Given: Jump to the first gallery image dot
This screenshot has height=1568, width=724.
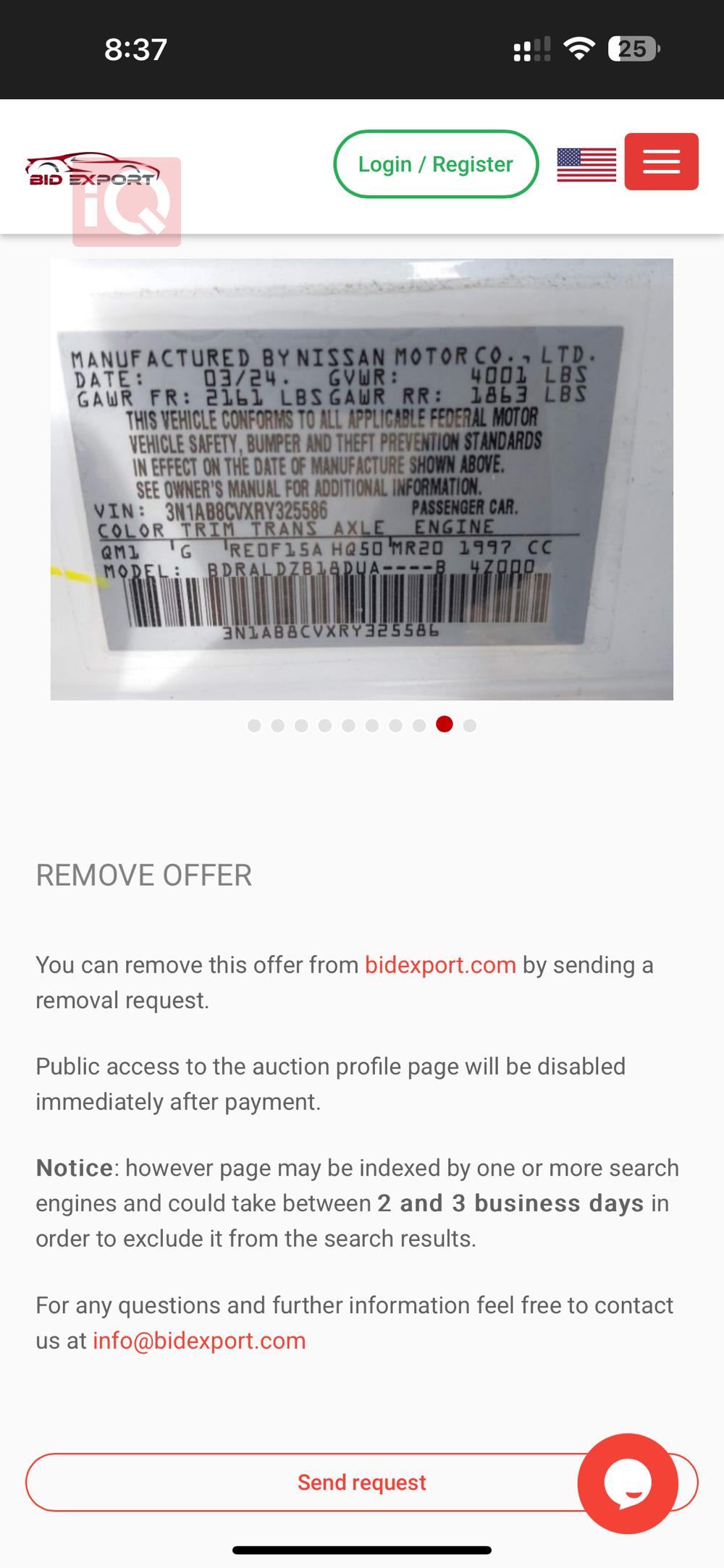Looking at the screenshot, I should click(x=254, y=726).
